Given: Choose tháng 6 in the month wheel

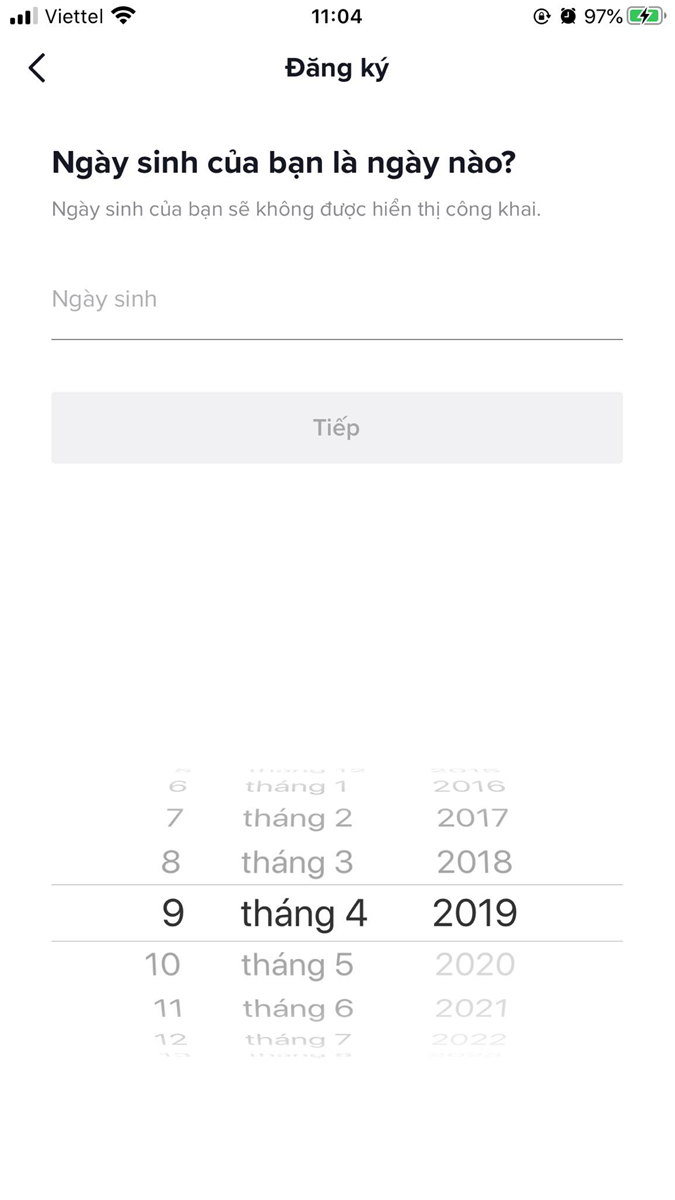Looking at the screenshot, I should tap(298, 1008).
